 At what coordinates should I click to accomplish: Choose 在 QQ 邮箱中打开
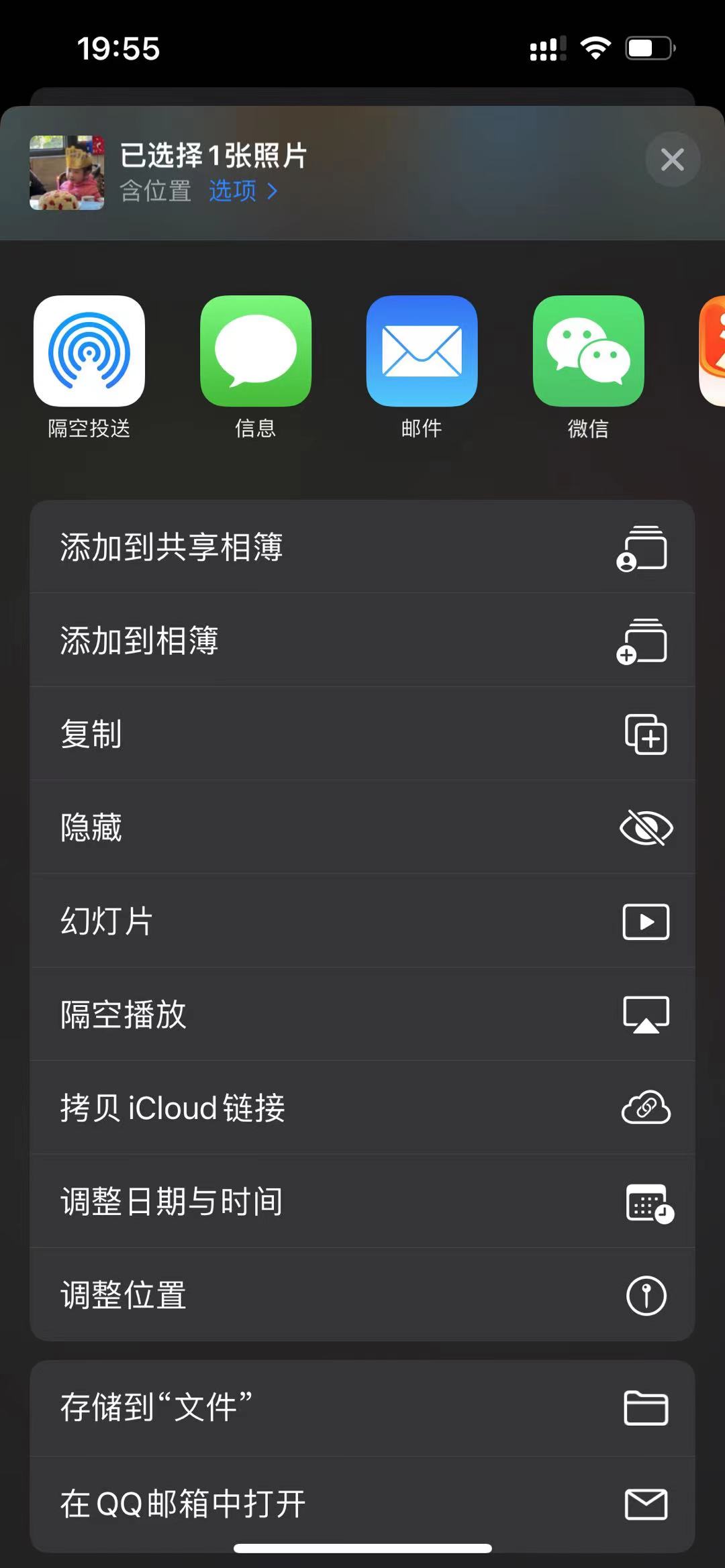tap(362, 1503)
